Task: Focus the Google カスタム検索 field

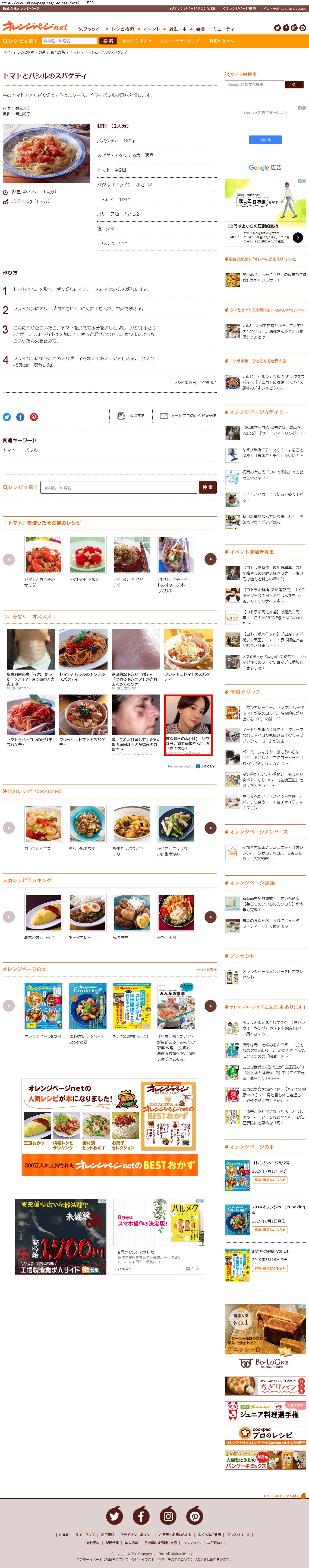Action: click(x=254, y=85)
